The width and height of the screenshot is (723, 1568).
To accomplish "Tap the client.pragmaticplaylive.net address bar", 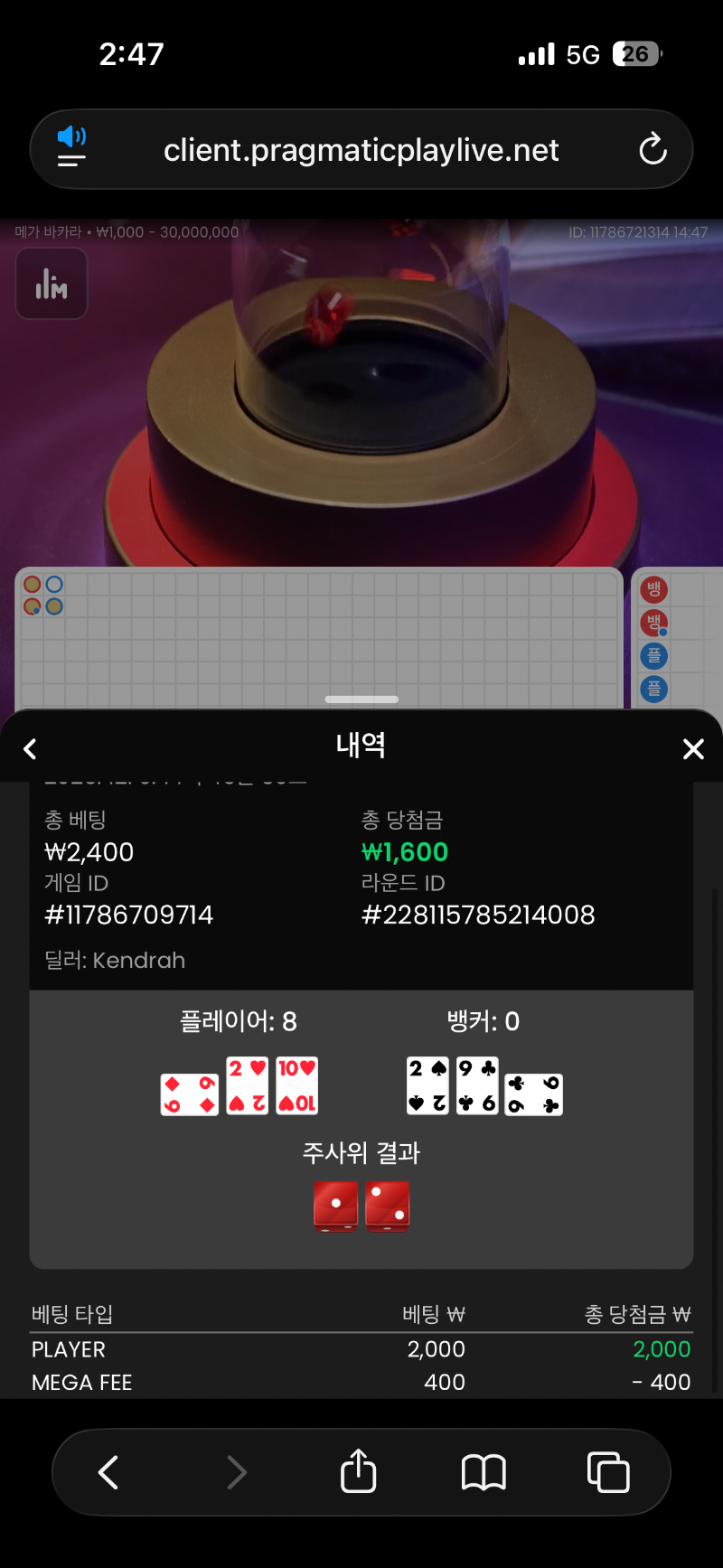I will [361, 150].
